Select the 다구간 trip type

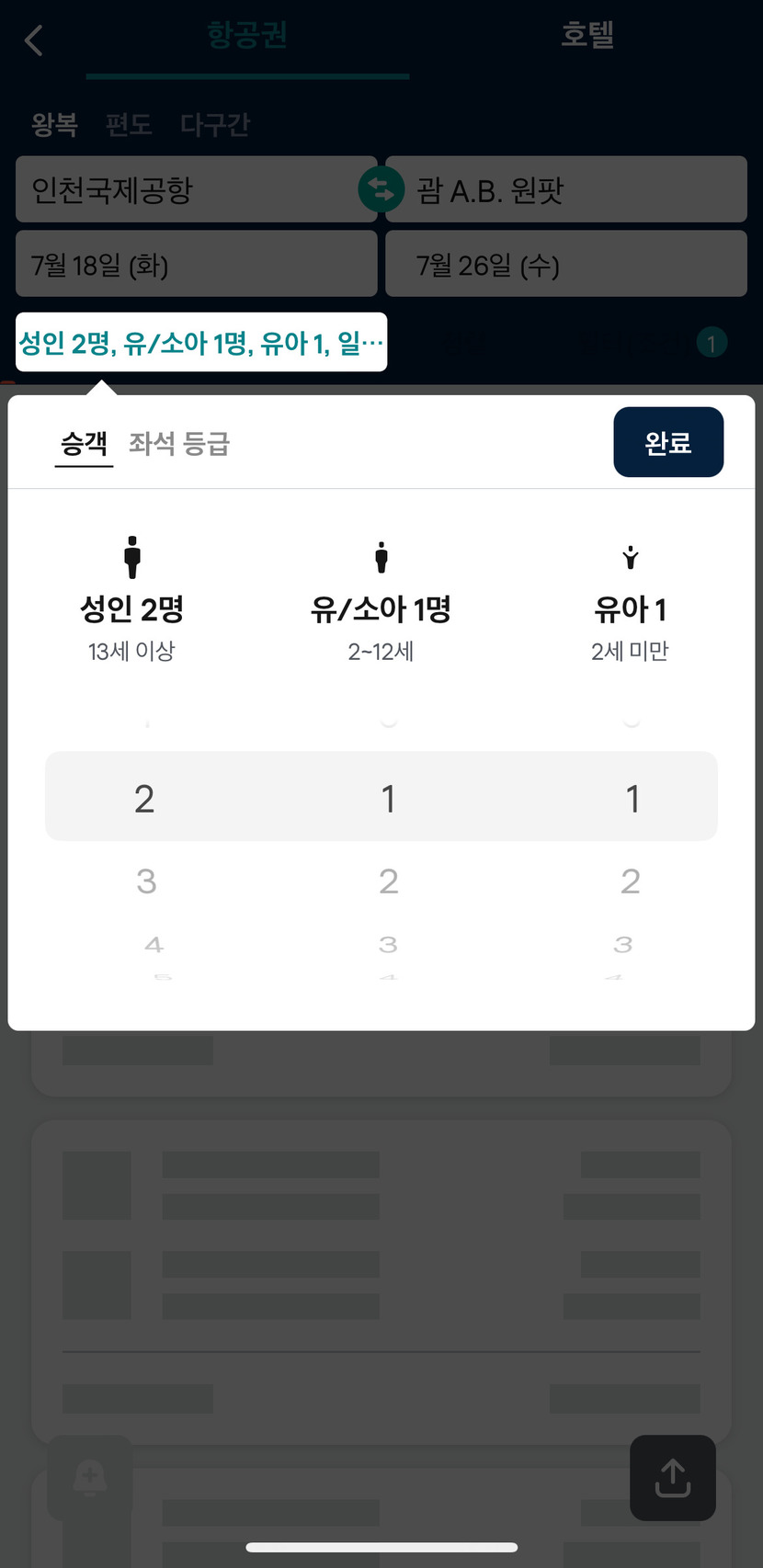tap(215, 124)
